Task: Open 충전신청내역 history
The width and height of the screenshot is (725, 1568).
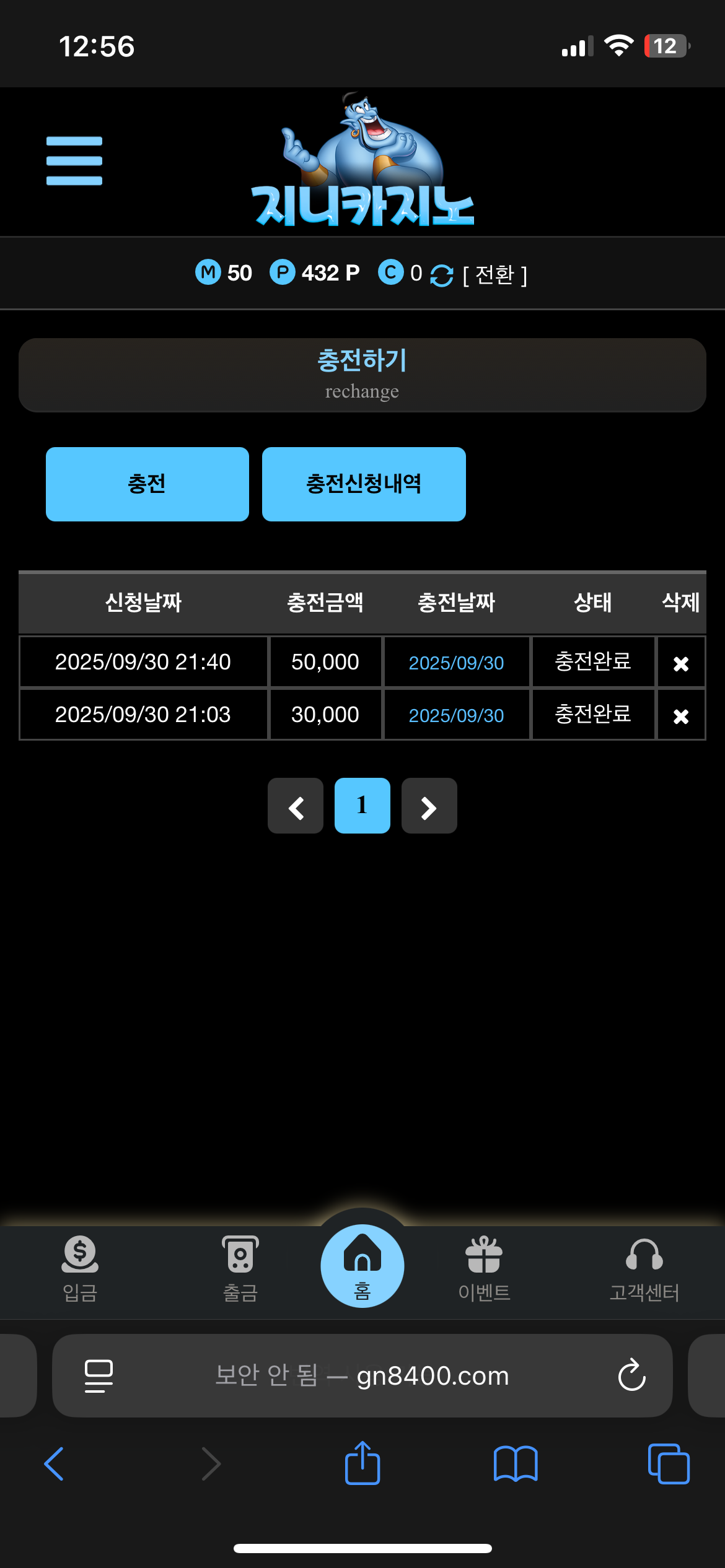Action: [x=364, y=484]
